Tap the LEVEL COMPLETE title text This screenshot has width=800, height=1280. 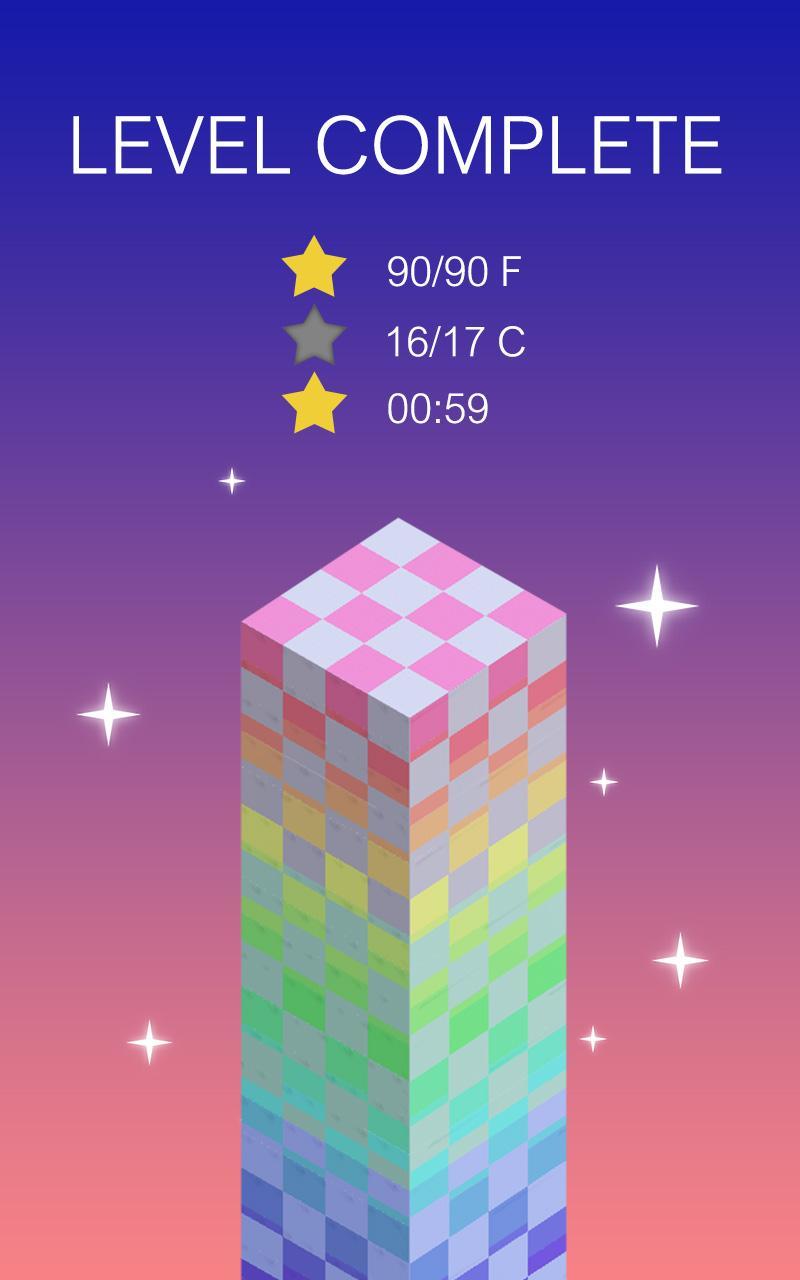(398, 145)
